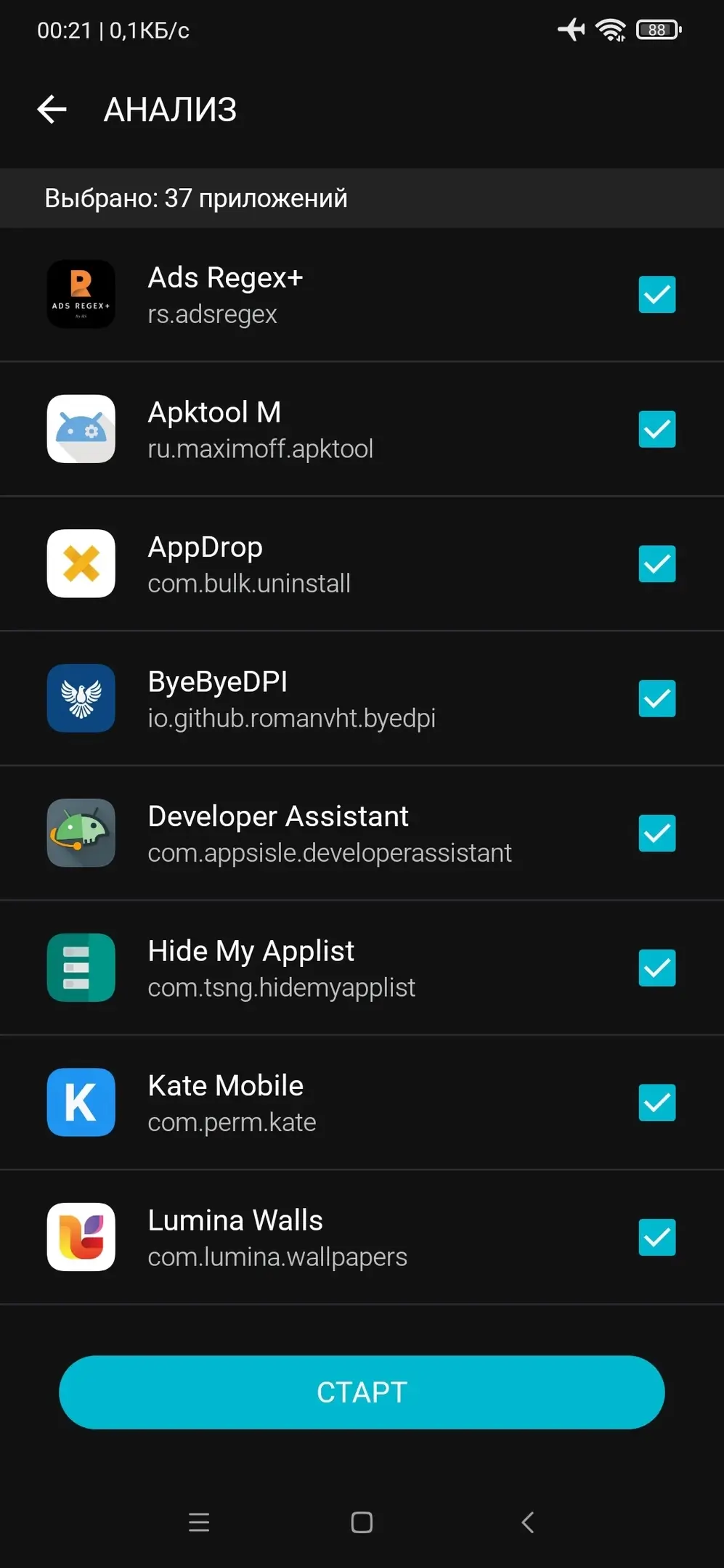Uncheck Developer Assistant
724x1568 pixels.
click(x=656, y=833)
